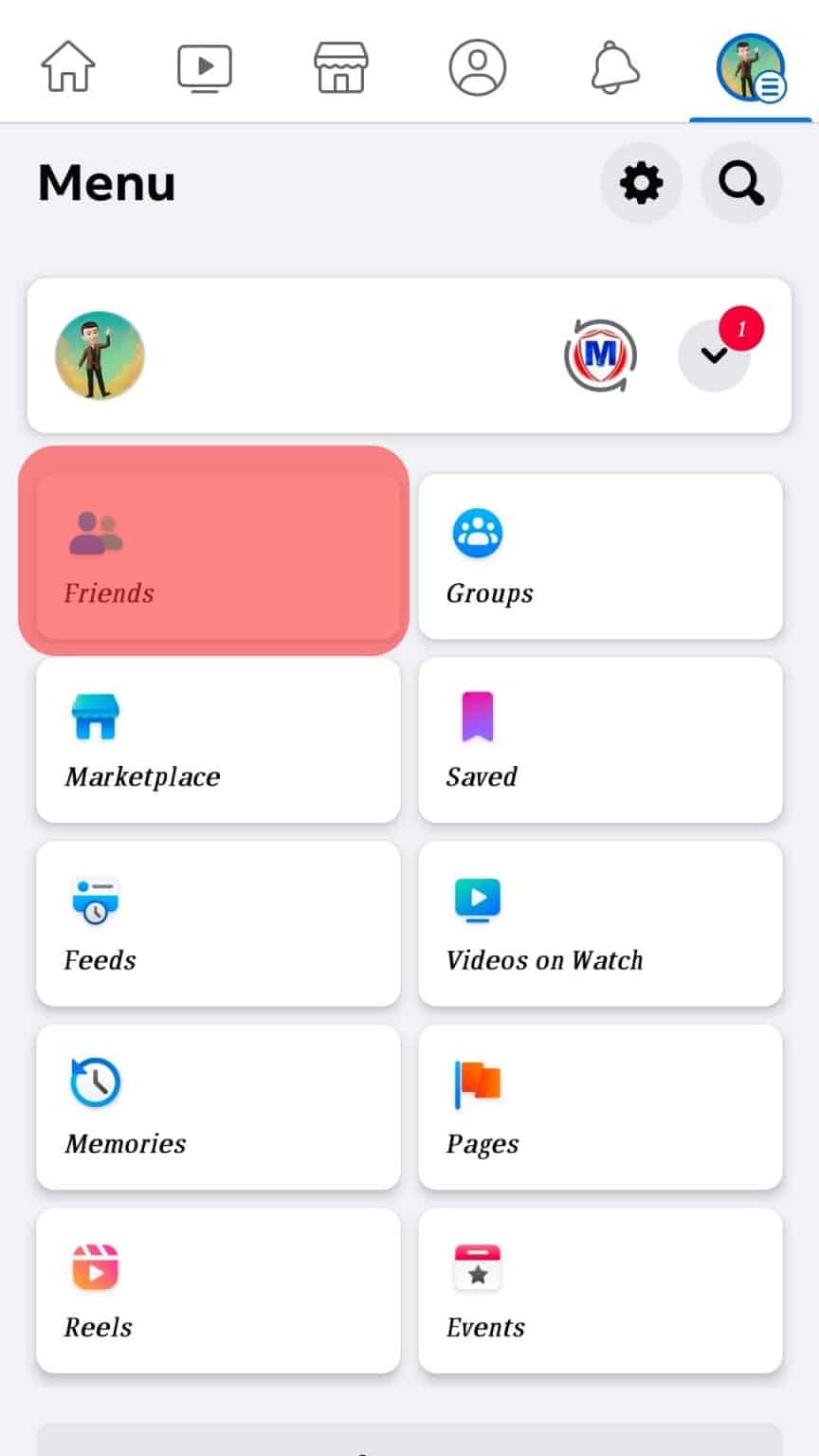
Task: Tap the search magnifier icon
Action: click(741, 183)
